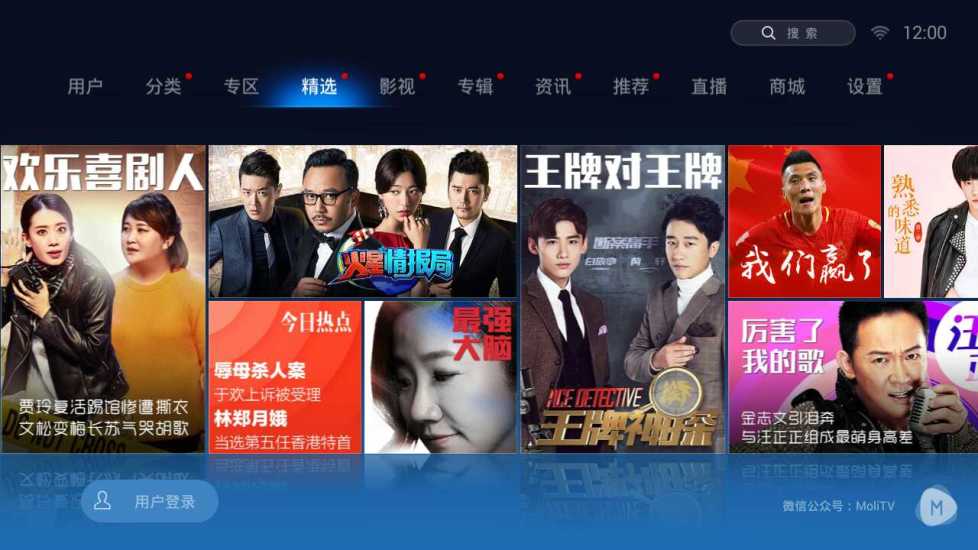Open the 欢乐喜剧人 show card
978x550 pixels.
click(x=103, y=299)
